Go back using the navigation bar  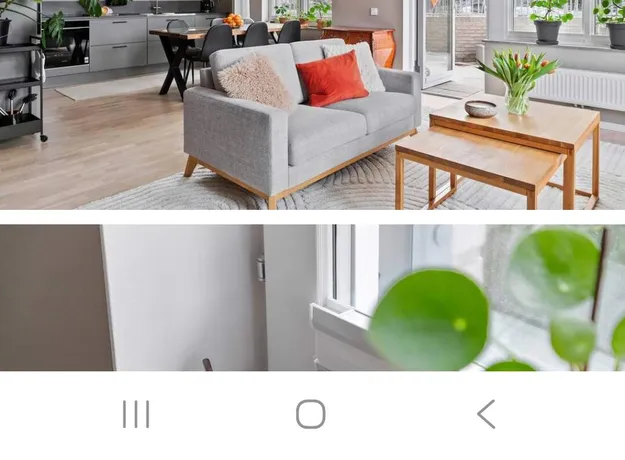tap(486, 414)
